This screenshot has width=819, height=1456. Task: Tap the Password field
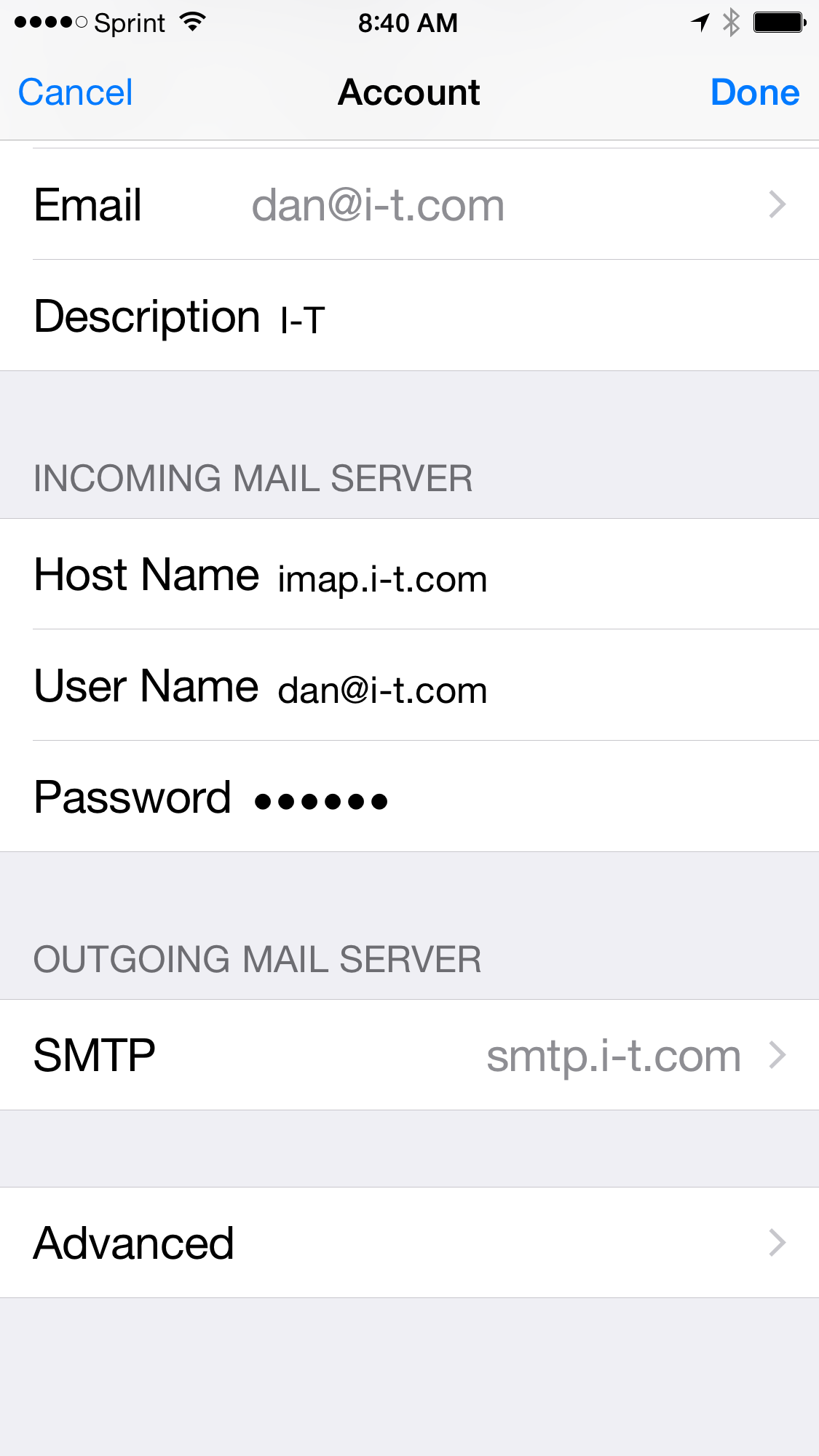click(409, 797)
